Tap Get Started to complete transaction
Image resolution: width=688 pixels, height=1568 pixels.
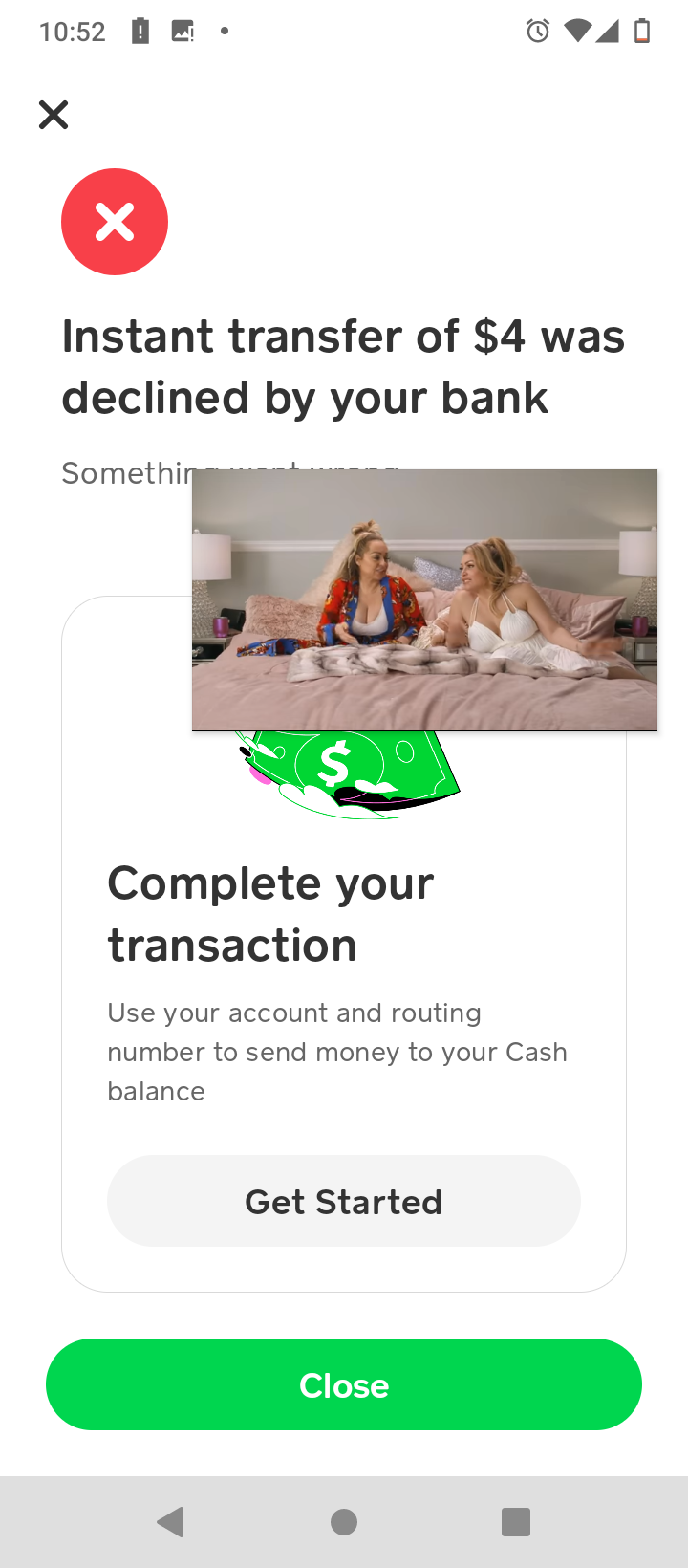pyautogui.click(x=344, y=1201)
